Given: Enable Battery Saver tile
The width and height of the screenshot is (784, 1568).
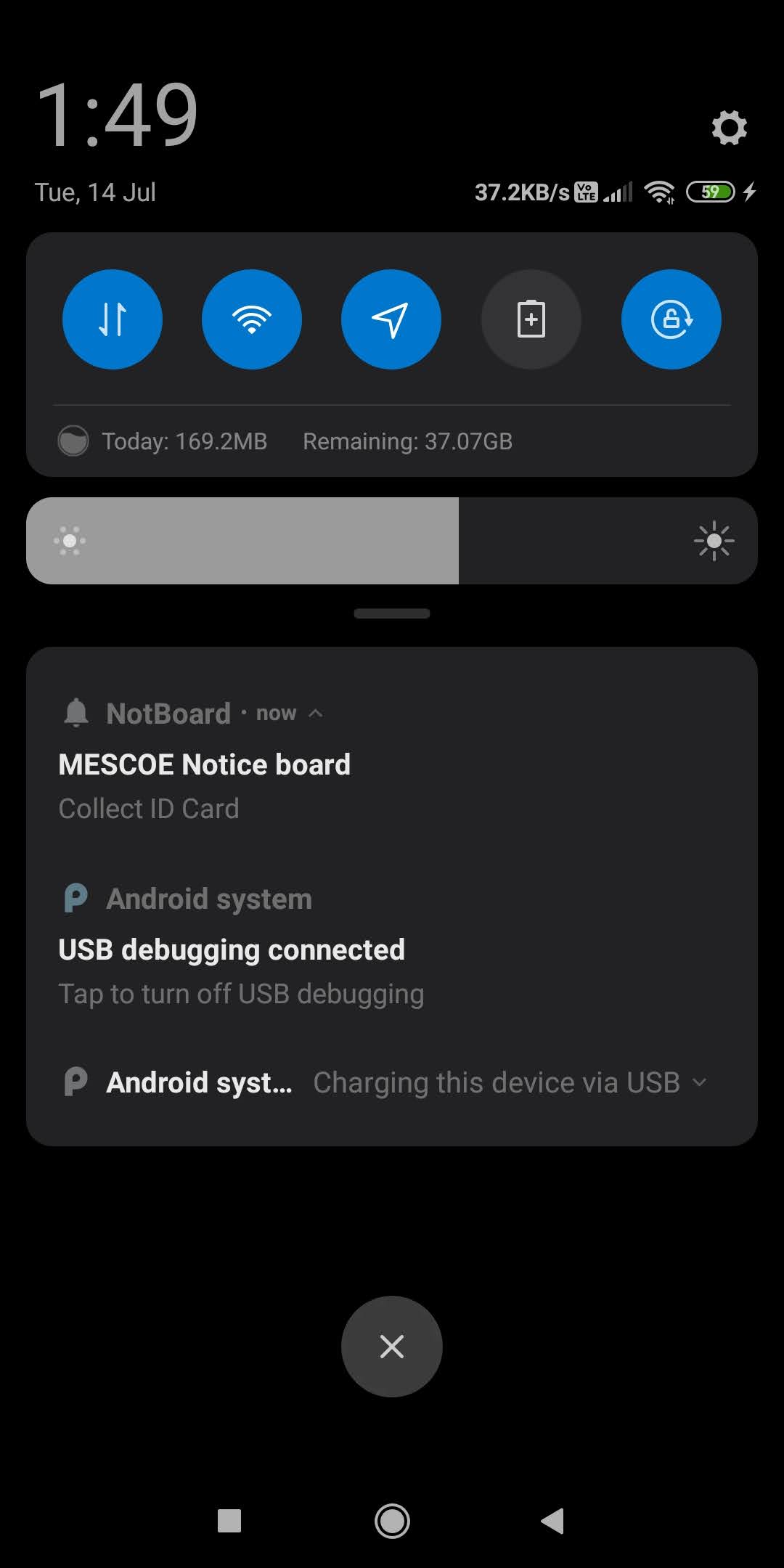Looking at the screenshot, I should [x=531, y=319].
